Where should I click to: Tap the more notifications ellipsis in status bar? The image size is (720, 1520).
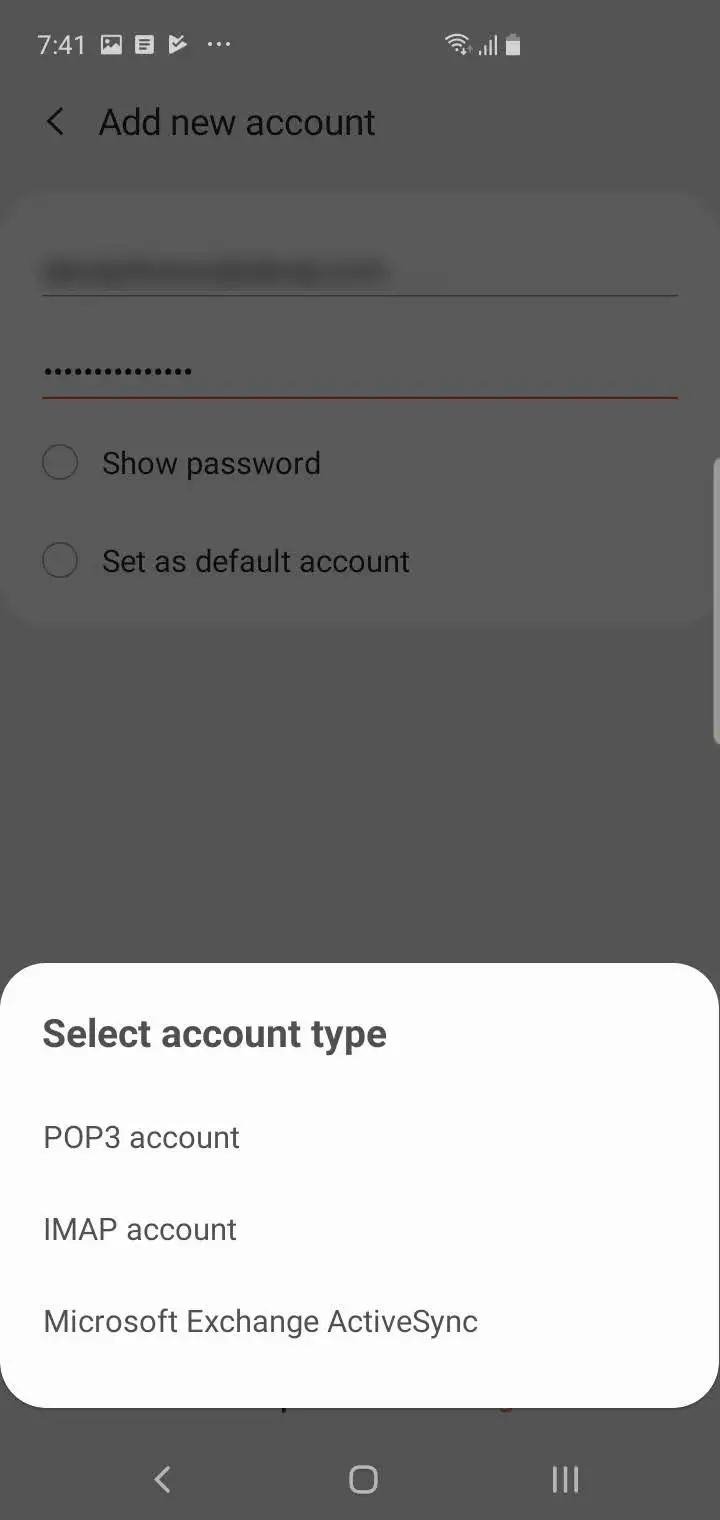tap(218, 44)
